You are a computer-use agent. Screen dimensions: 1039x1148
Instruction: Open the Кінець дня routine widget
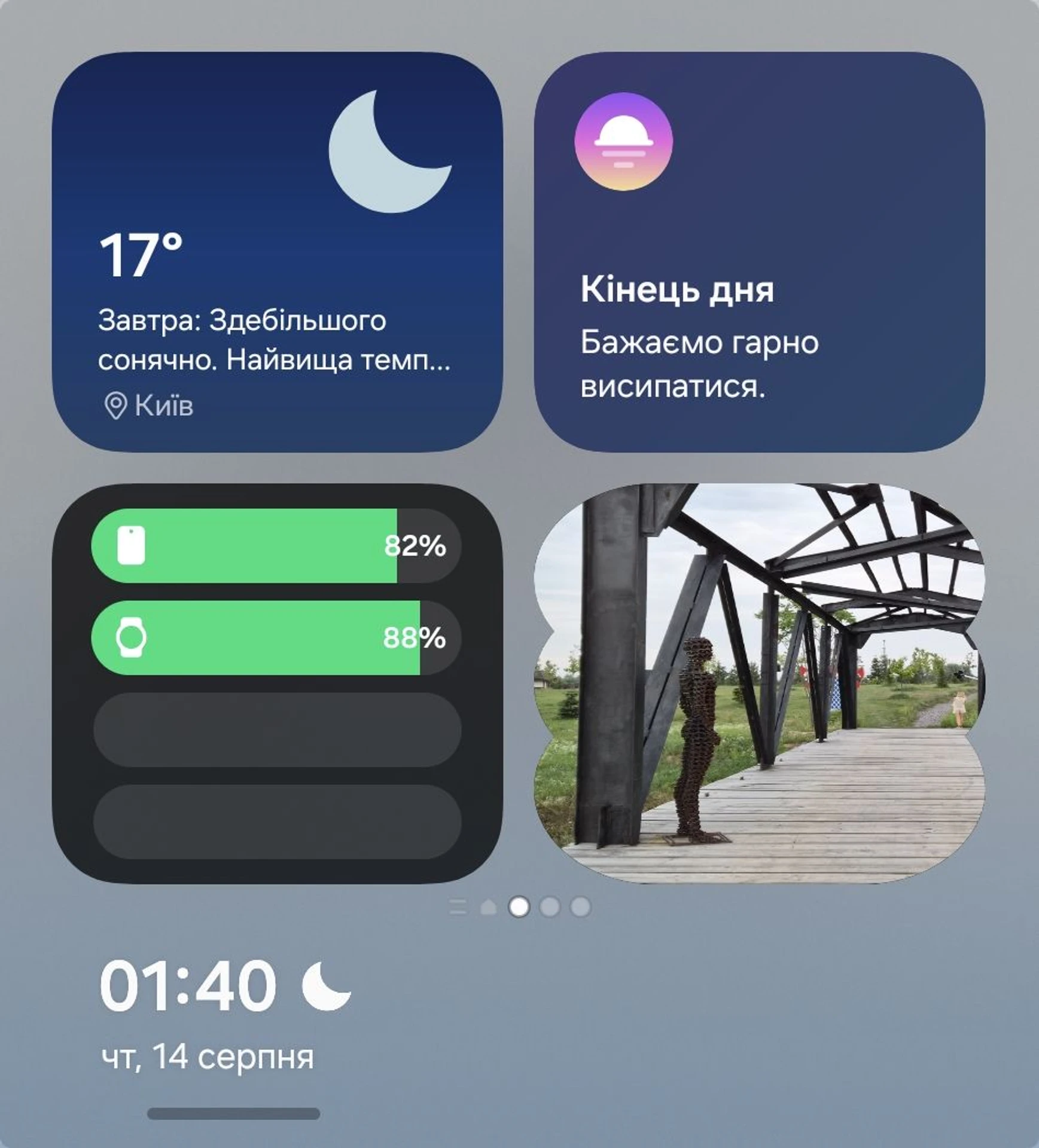758,251
